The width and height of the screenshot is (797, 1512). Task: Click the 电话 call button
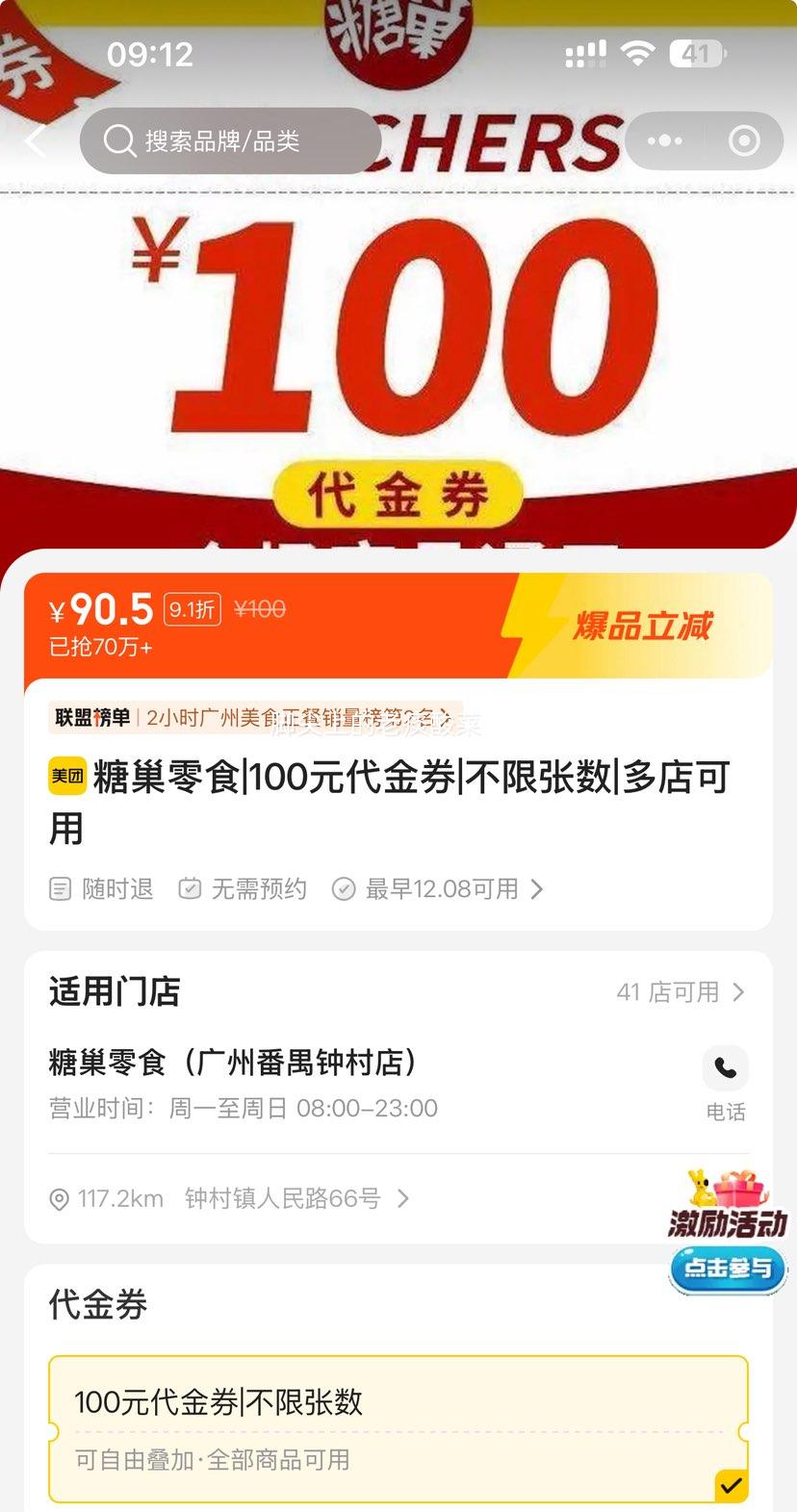(726, 1112)
